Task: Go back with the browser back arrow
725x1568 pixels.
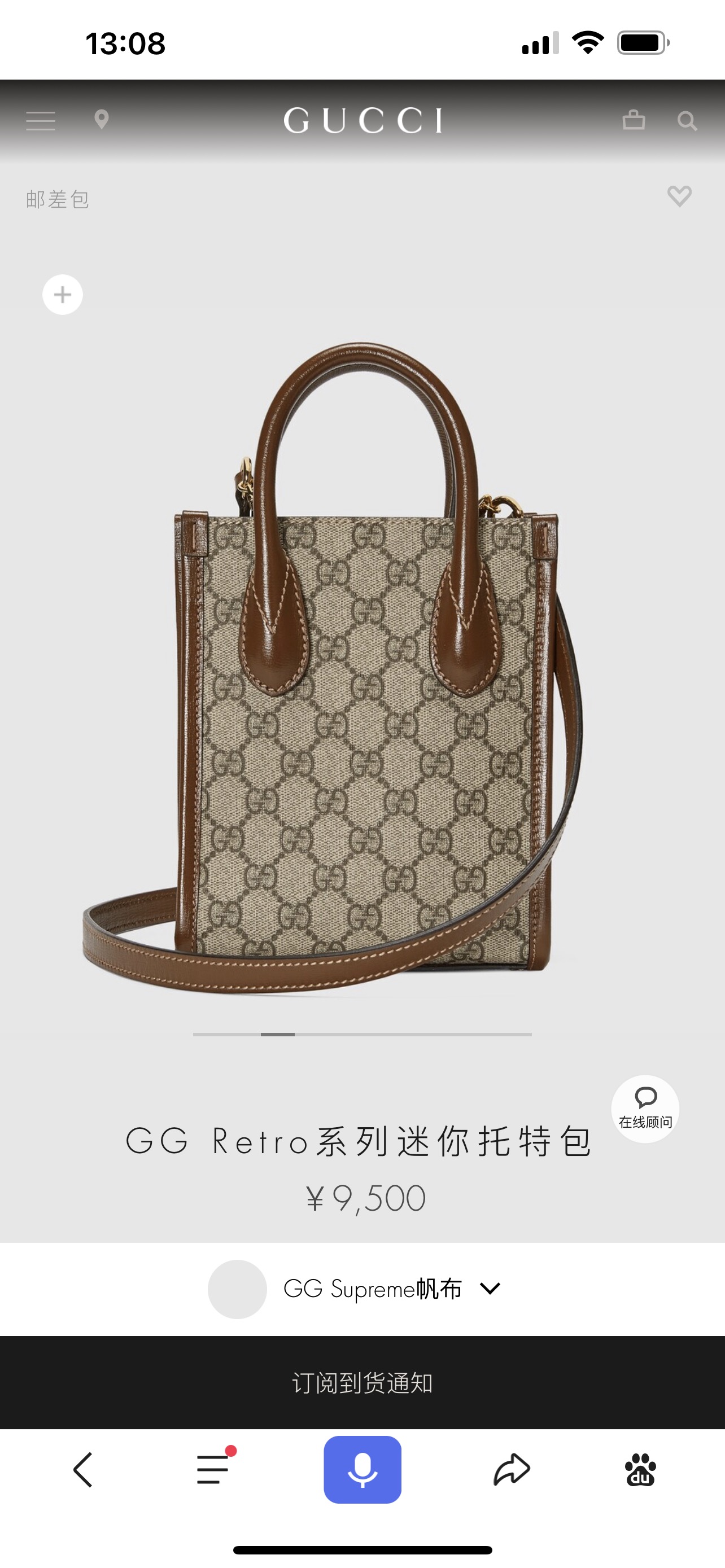Action: (84, 1470)
